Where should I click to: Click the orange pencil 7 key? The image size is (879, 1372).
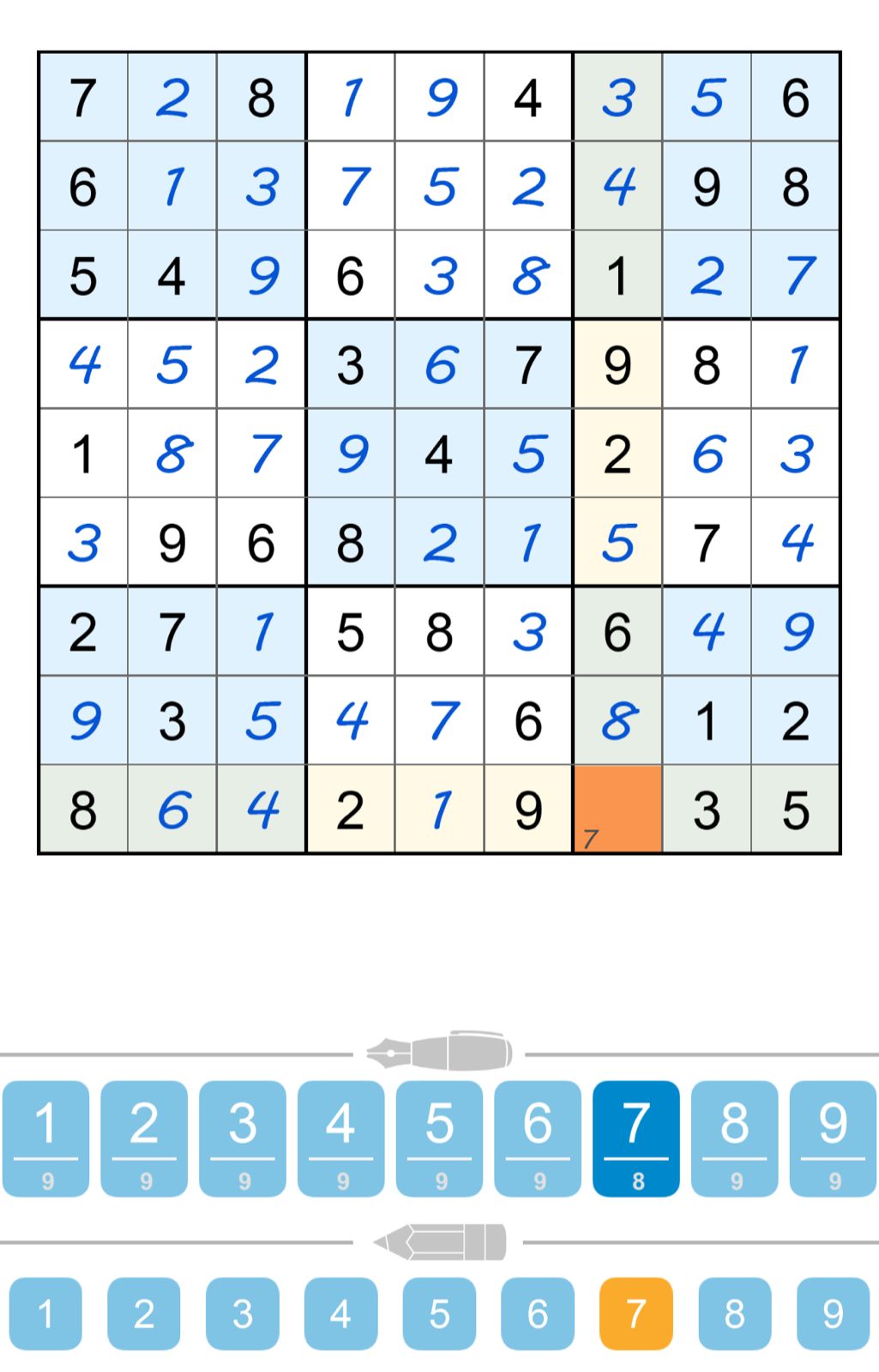(x=635, y=1314)
